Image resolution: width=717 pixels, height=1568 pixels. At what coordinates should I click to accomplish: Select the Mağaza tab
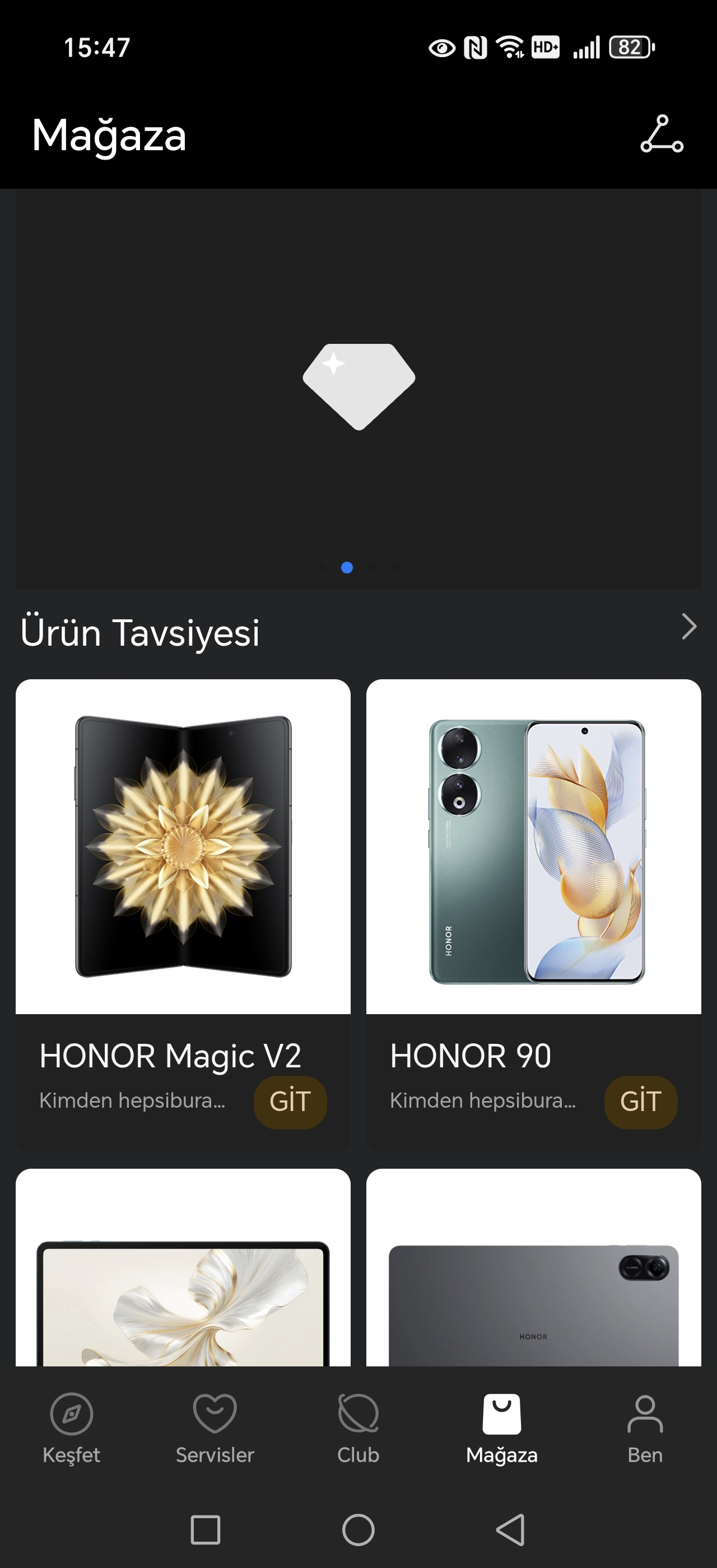click(x=501, y=1427)
